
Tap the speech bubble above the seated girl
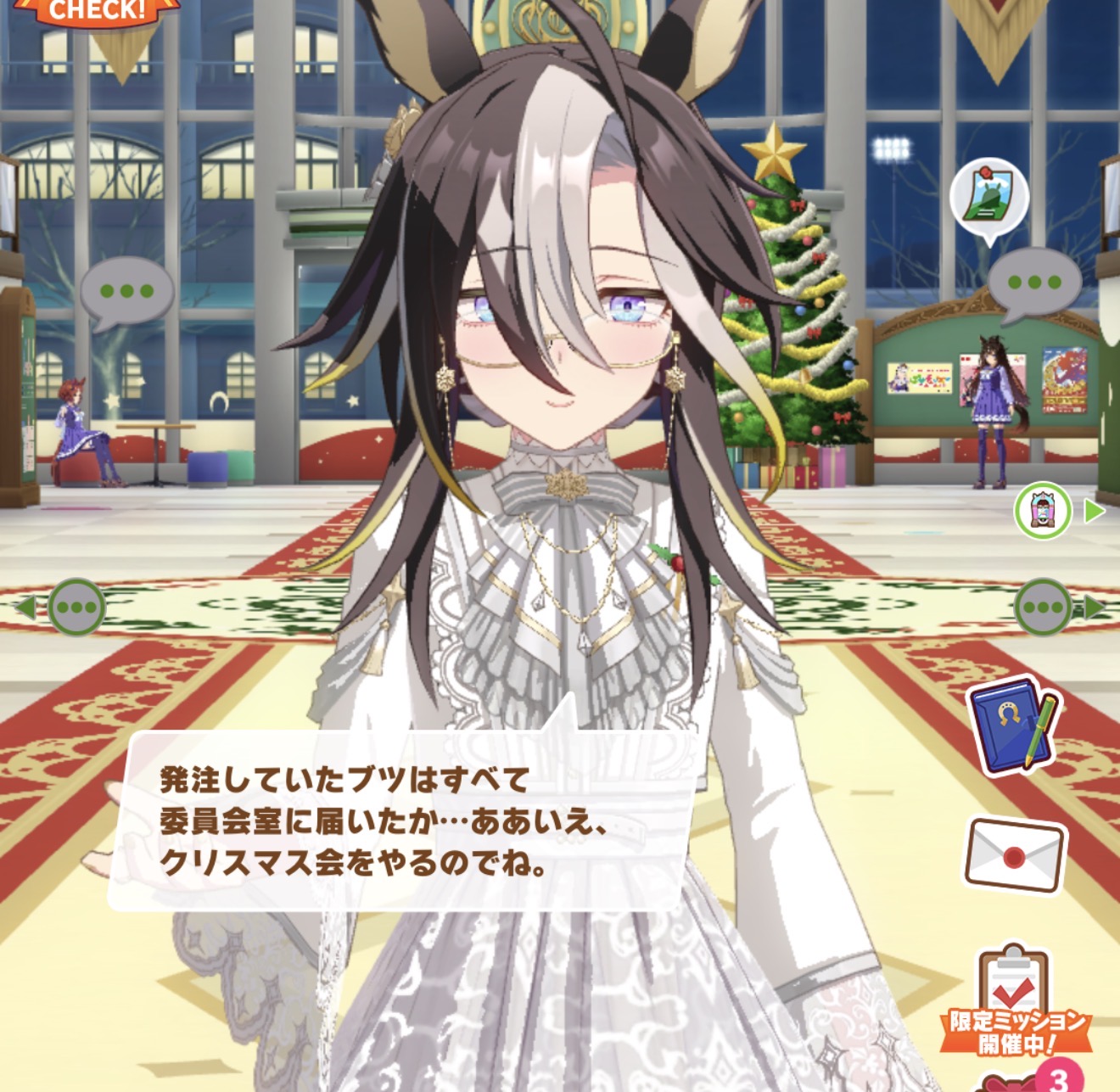coord(126,293)
